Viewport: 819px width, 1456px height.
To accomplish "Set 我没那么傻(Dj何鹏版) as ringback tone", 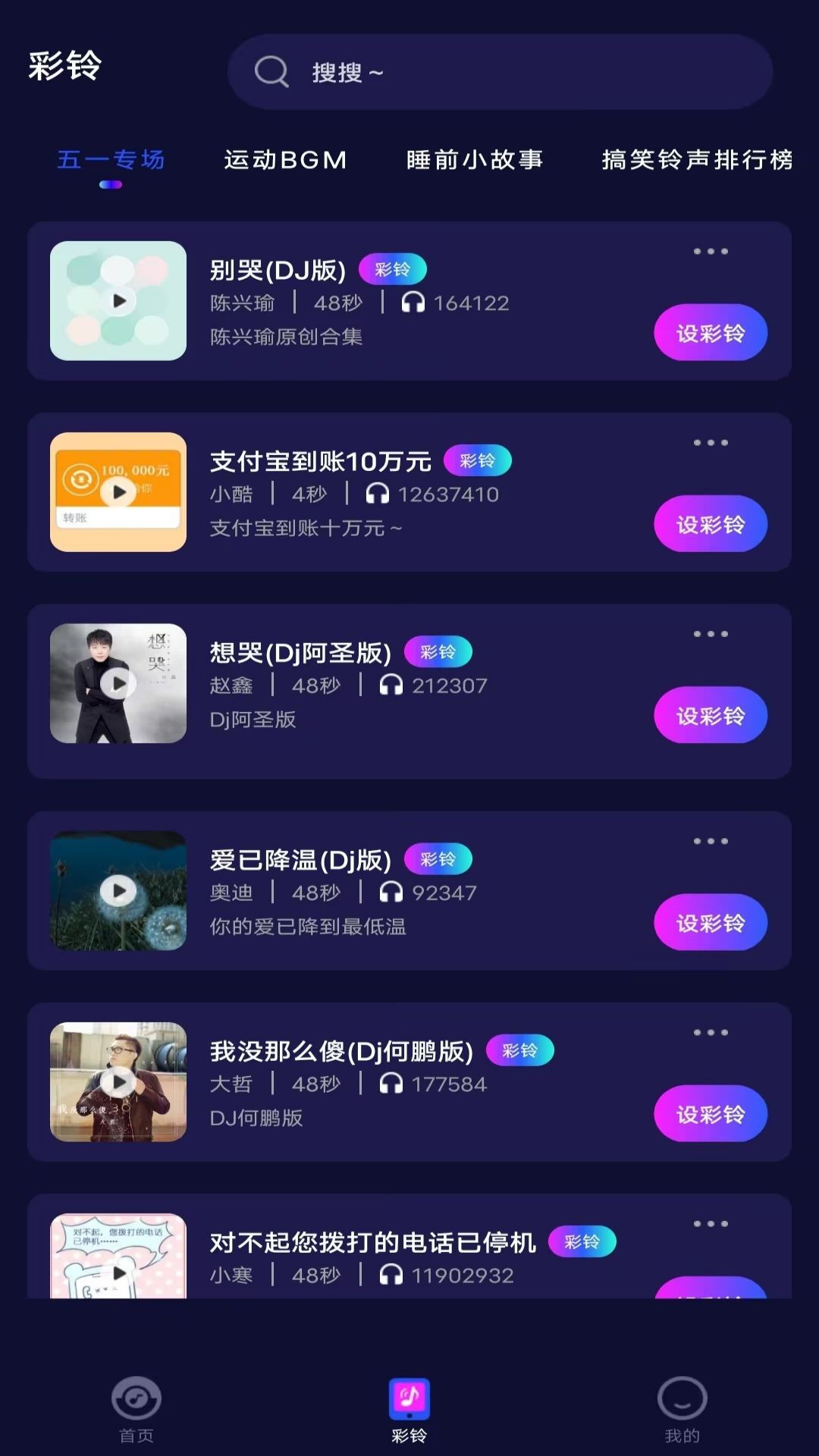I will pos(711,1114).
